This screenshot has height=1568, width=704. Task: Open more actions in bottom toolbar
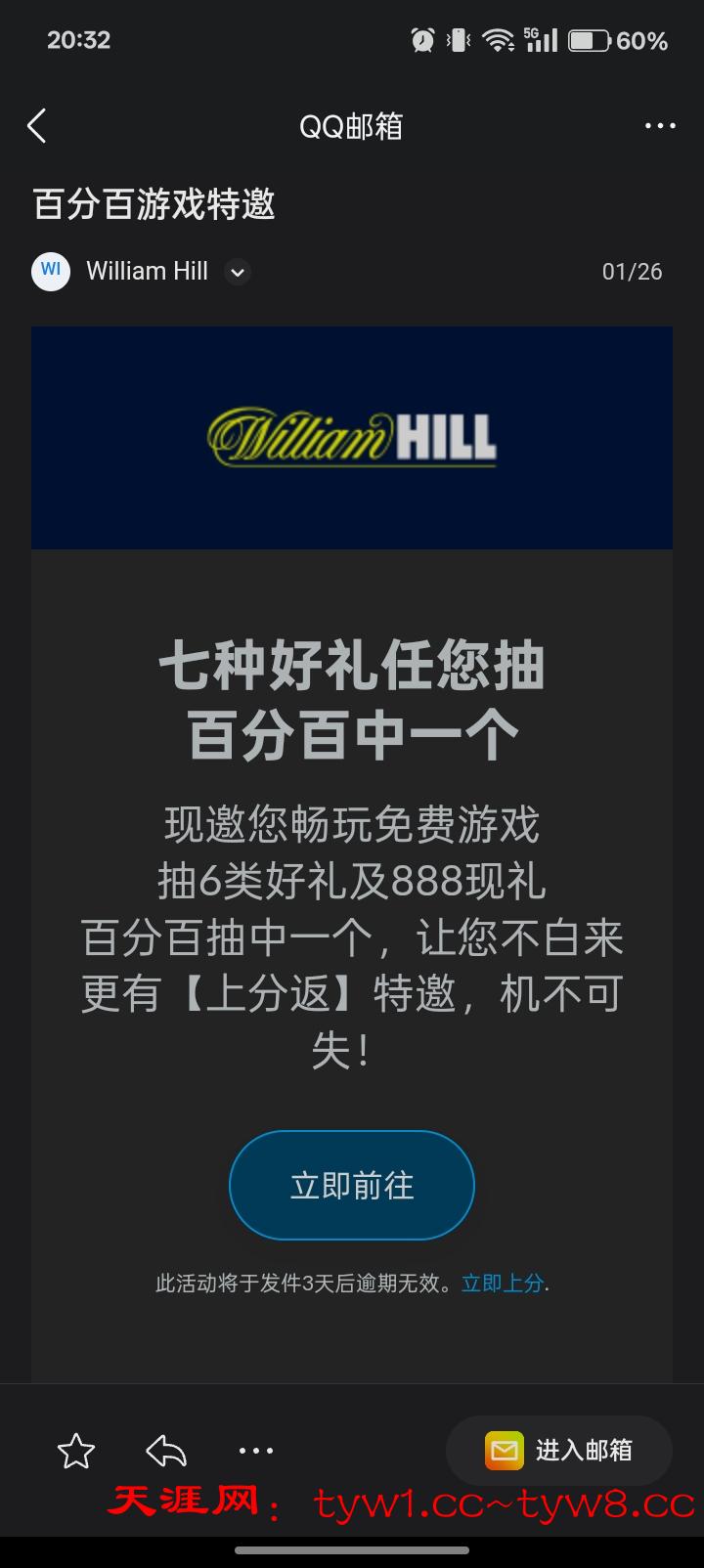click(x=256, y=1451)
